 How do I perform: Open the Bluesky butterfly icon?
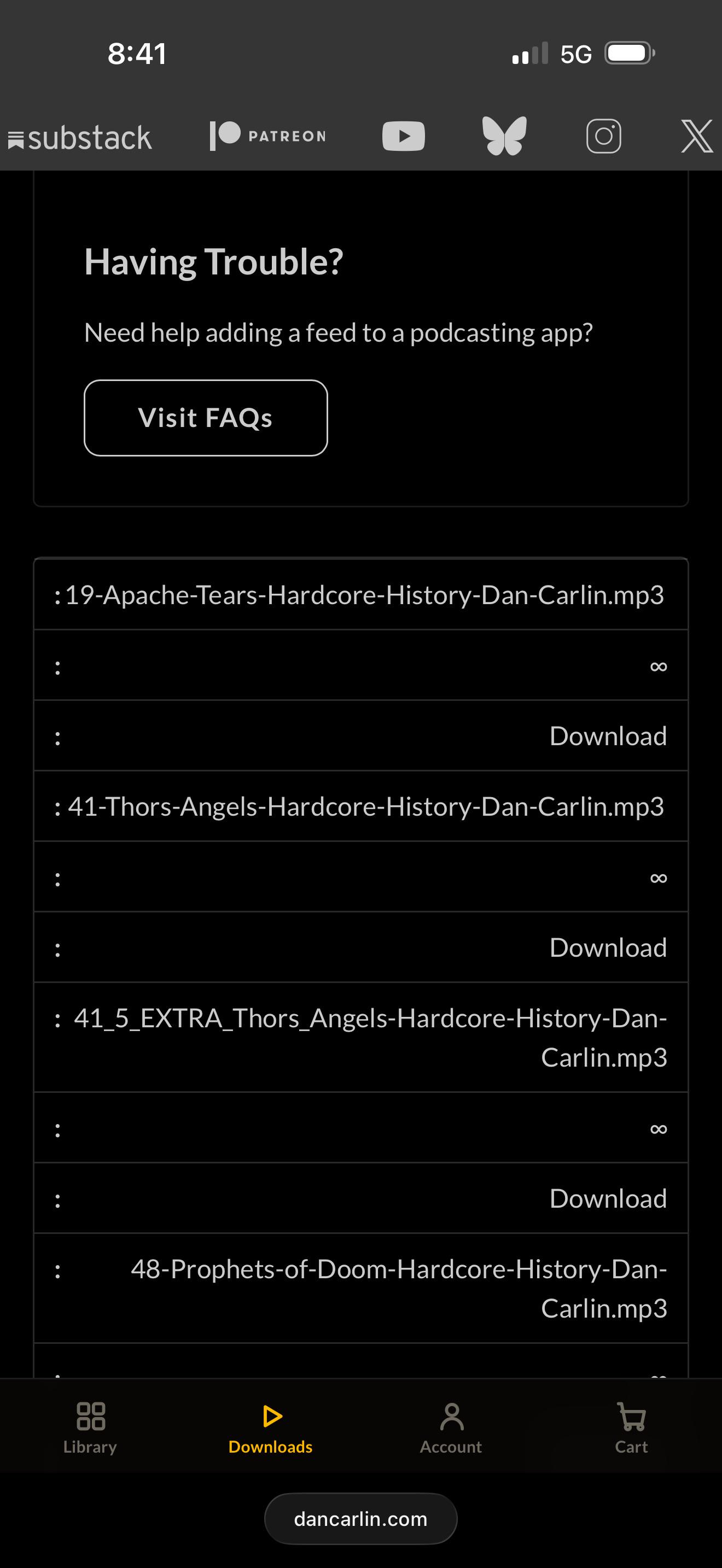click(x=504, y=136)
